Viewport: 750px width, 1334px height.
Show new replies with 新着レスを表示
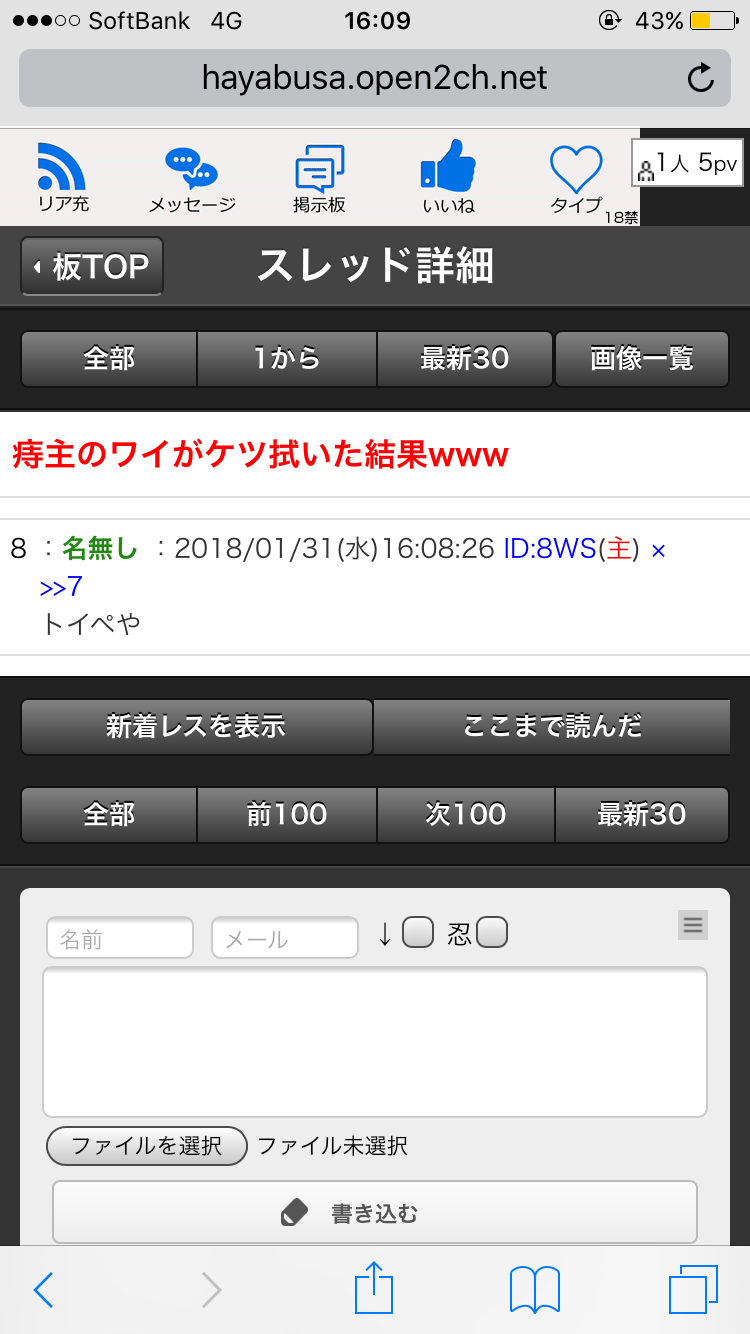(x=196, y=726)
